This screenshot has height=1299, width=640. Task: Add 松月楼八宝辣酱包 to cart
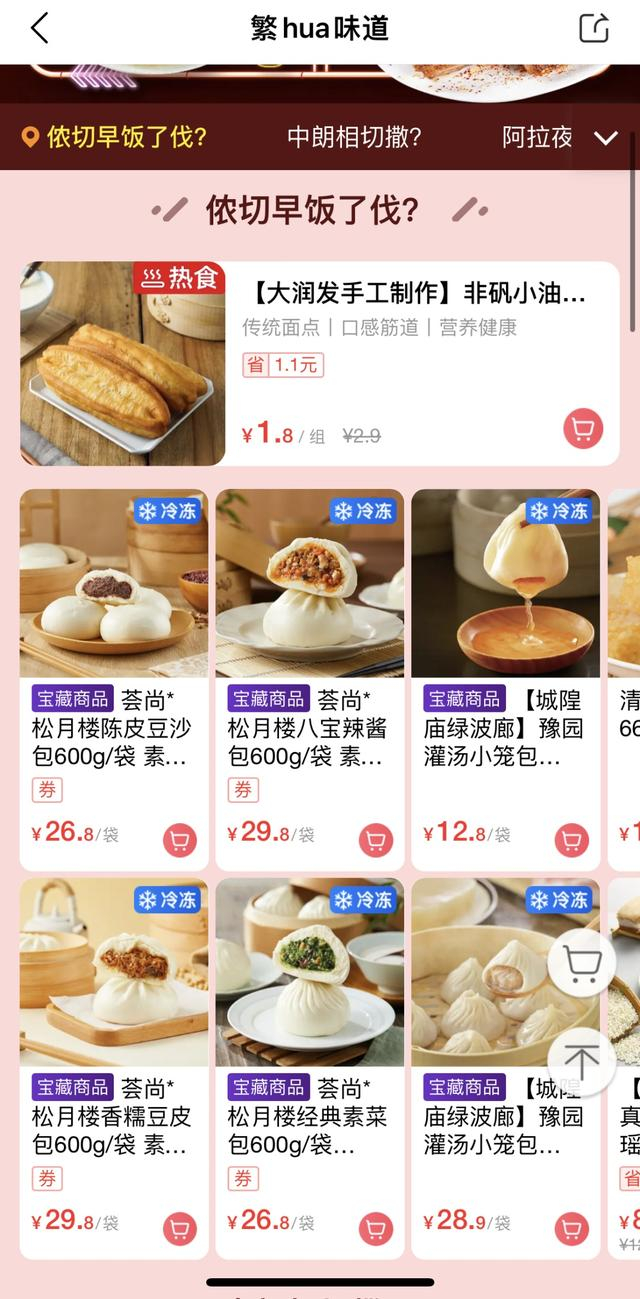(376, 840)
